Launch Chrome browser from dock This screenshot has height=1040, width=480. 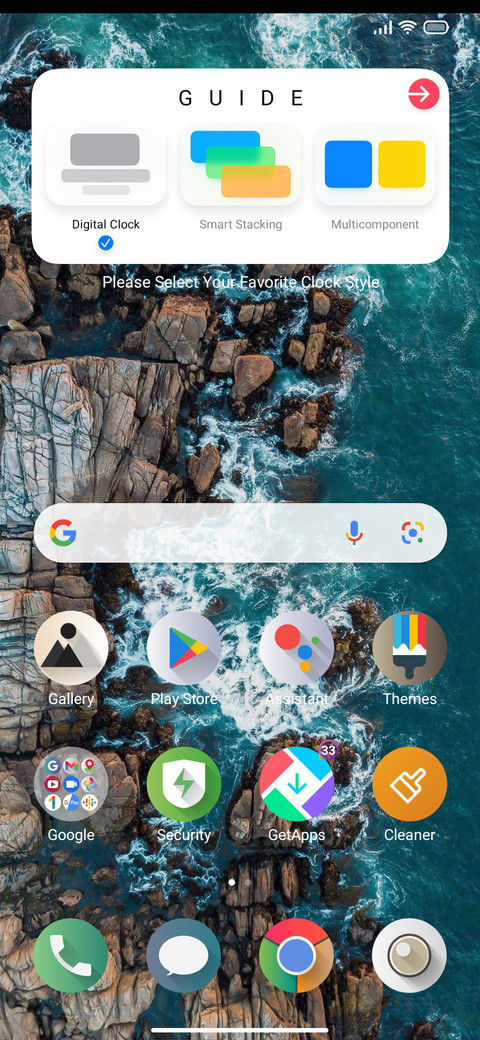point(296,955)
